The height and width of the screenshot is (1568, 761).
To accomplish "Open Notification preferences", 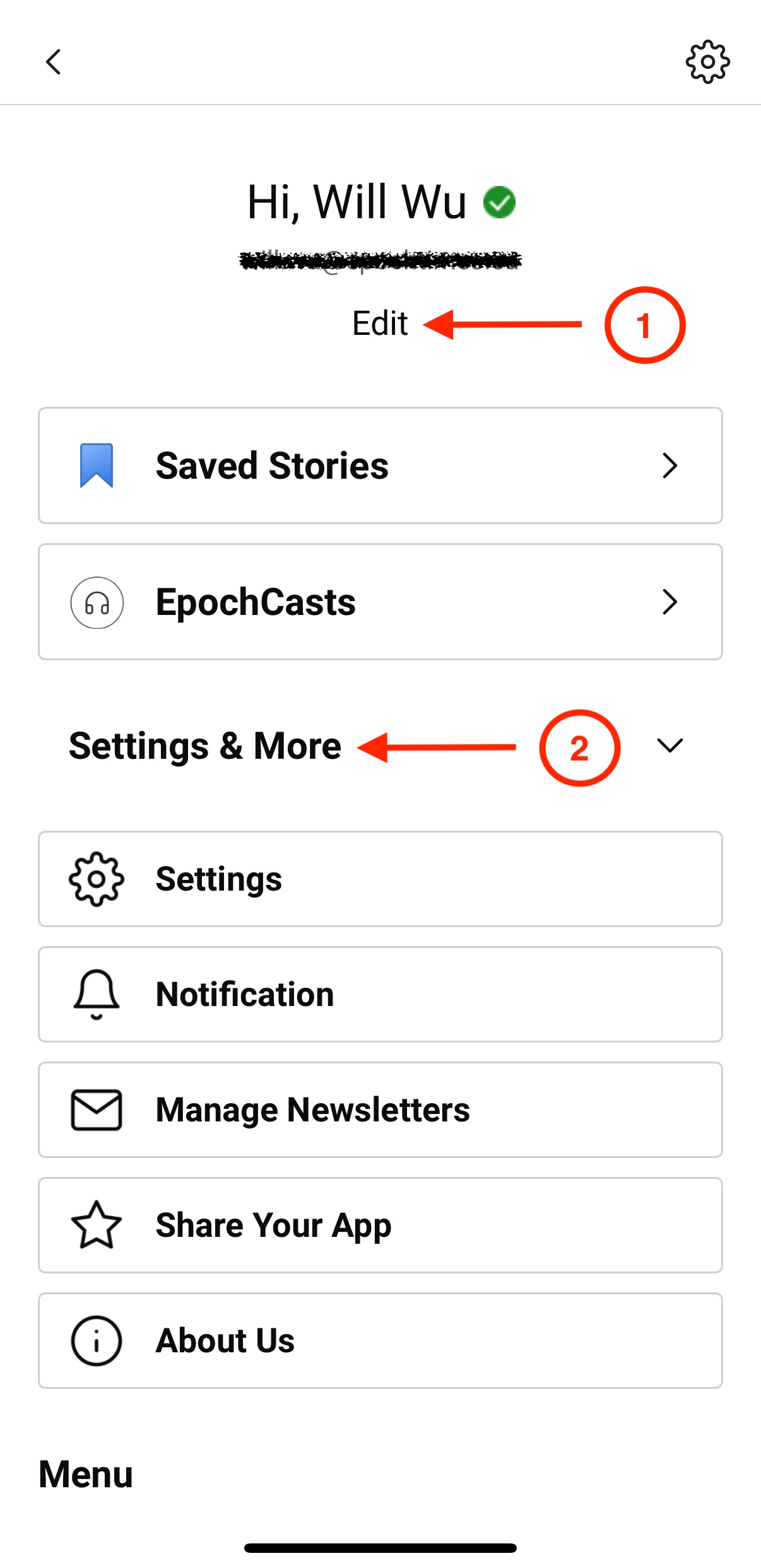I will (x=380, y=994).
